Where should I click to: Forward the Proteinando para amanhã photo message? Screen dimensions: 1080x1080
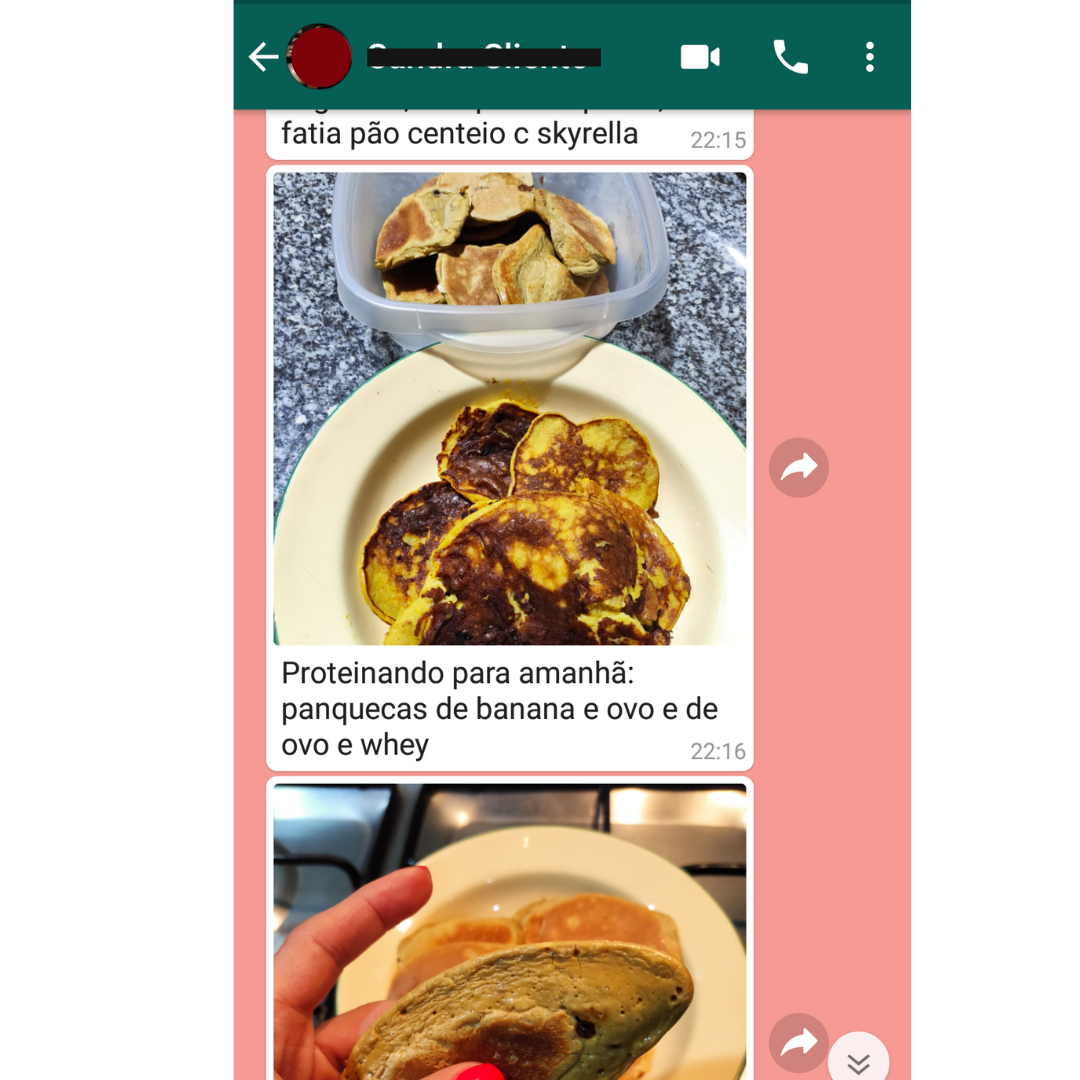(798, 467)
